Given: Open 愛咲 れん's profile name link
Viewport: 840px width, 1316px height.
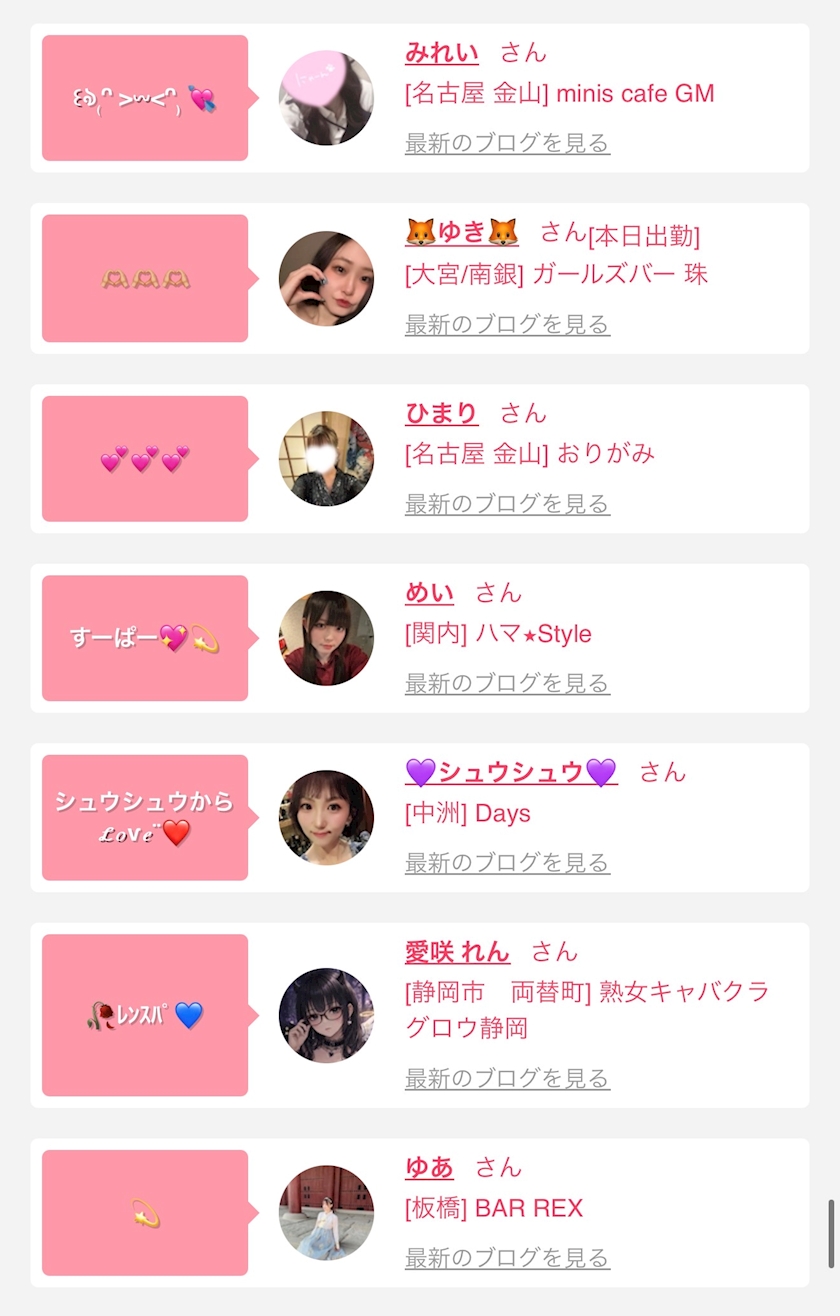Looking at the screenshot, I should pos(457,951).
